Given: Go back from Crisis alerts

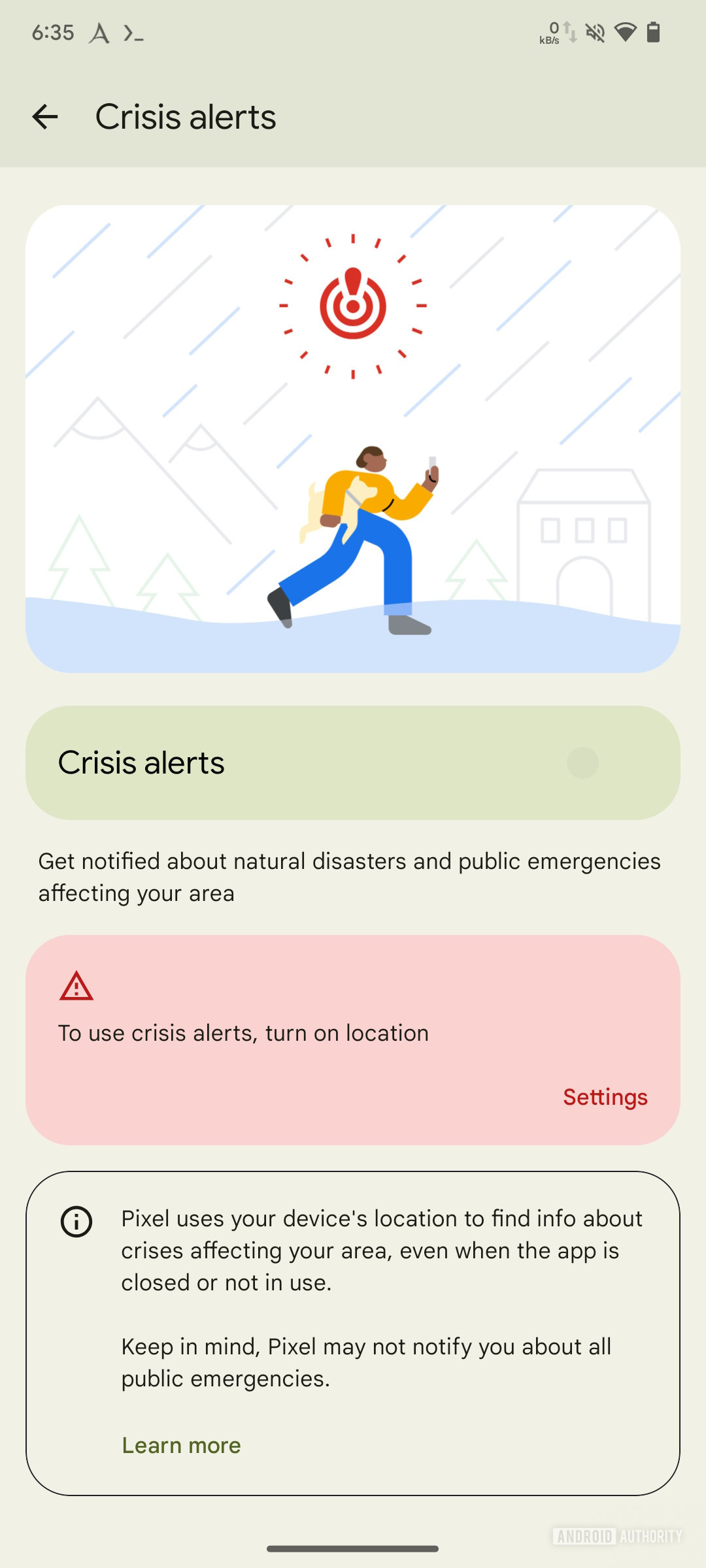Looking at the screenshot, I should (x=45, y=118).
